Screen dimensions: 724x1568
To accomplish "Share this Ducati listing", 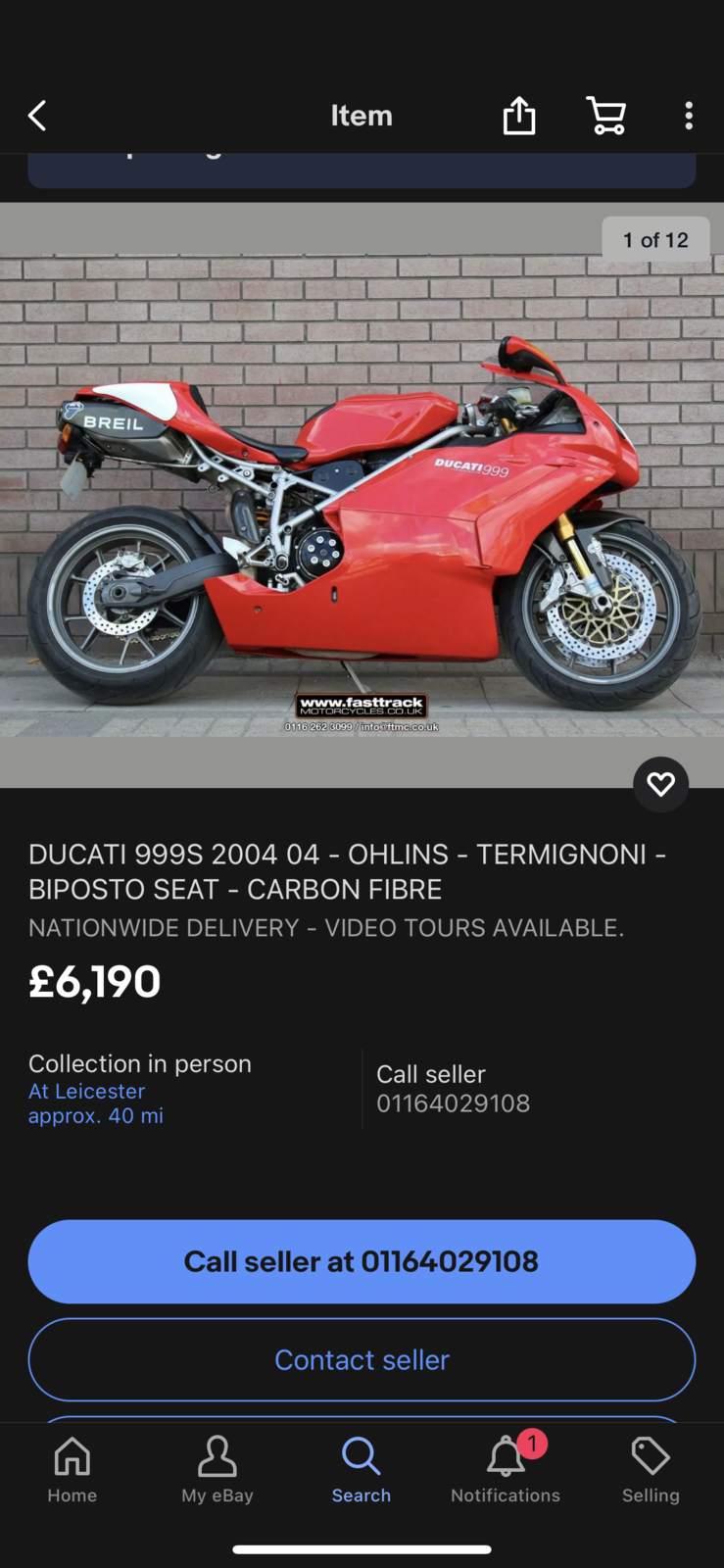I will pos(518,116).
